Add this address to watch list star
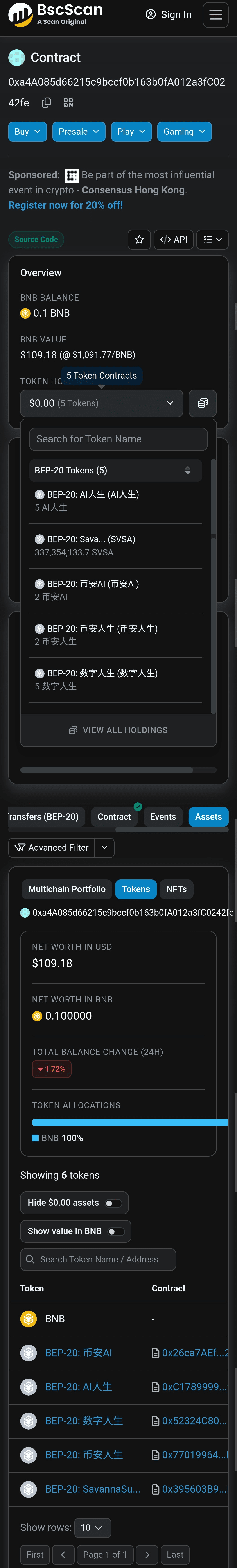This screenshot has height=1568, width=237. [139, 239]
